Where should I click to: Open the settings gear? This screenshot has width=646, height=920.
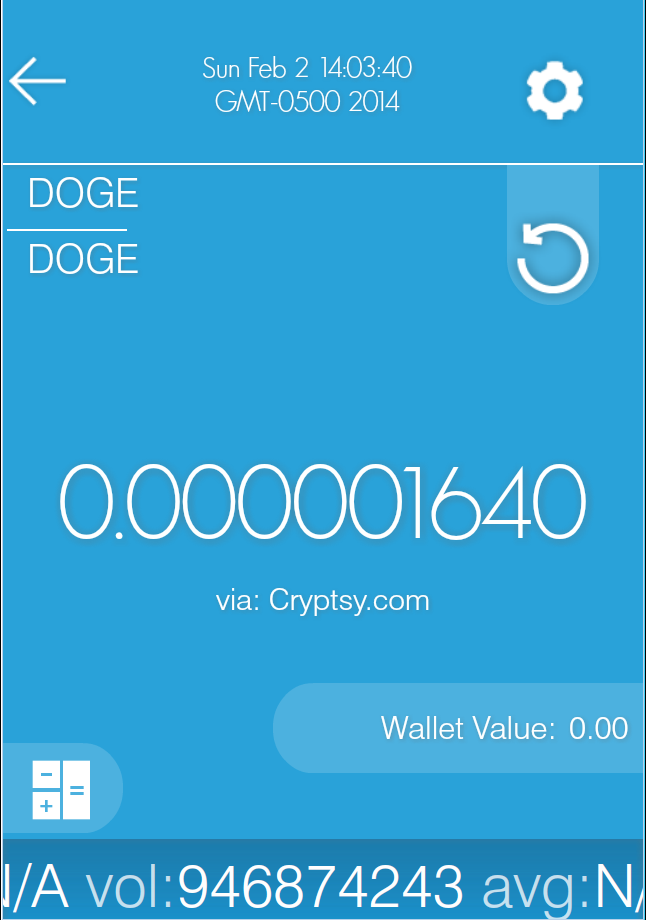coord(555,91)
